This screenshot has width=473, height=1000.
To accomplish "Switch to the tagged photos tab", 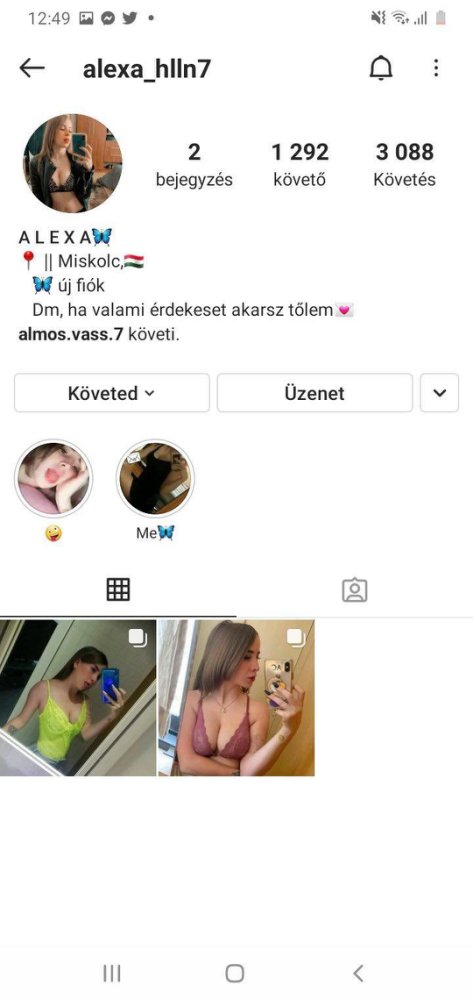I will (354, 590).
